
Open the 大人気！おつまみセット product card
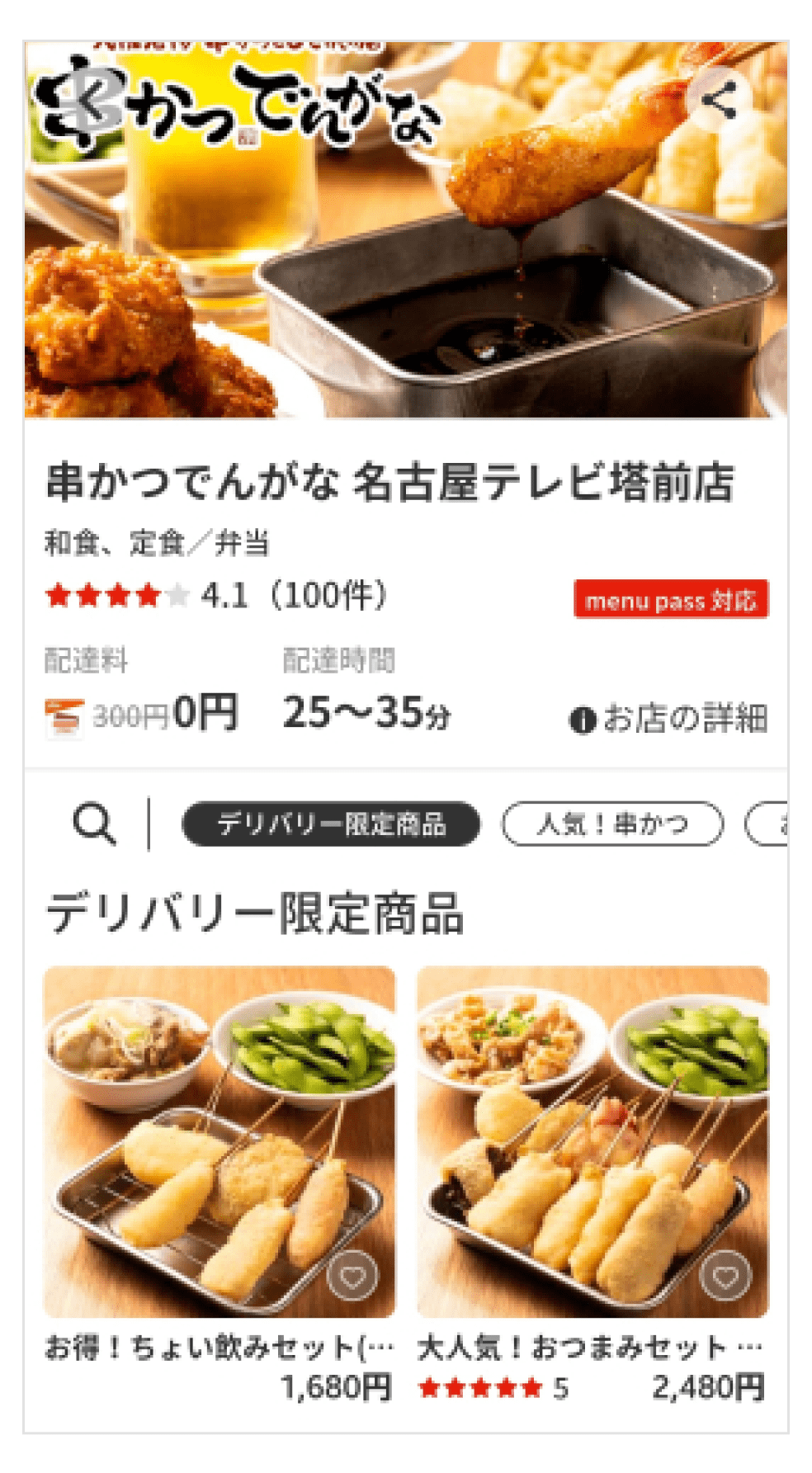click(592, 1141)
